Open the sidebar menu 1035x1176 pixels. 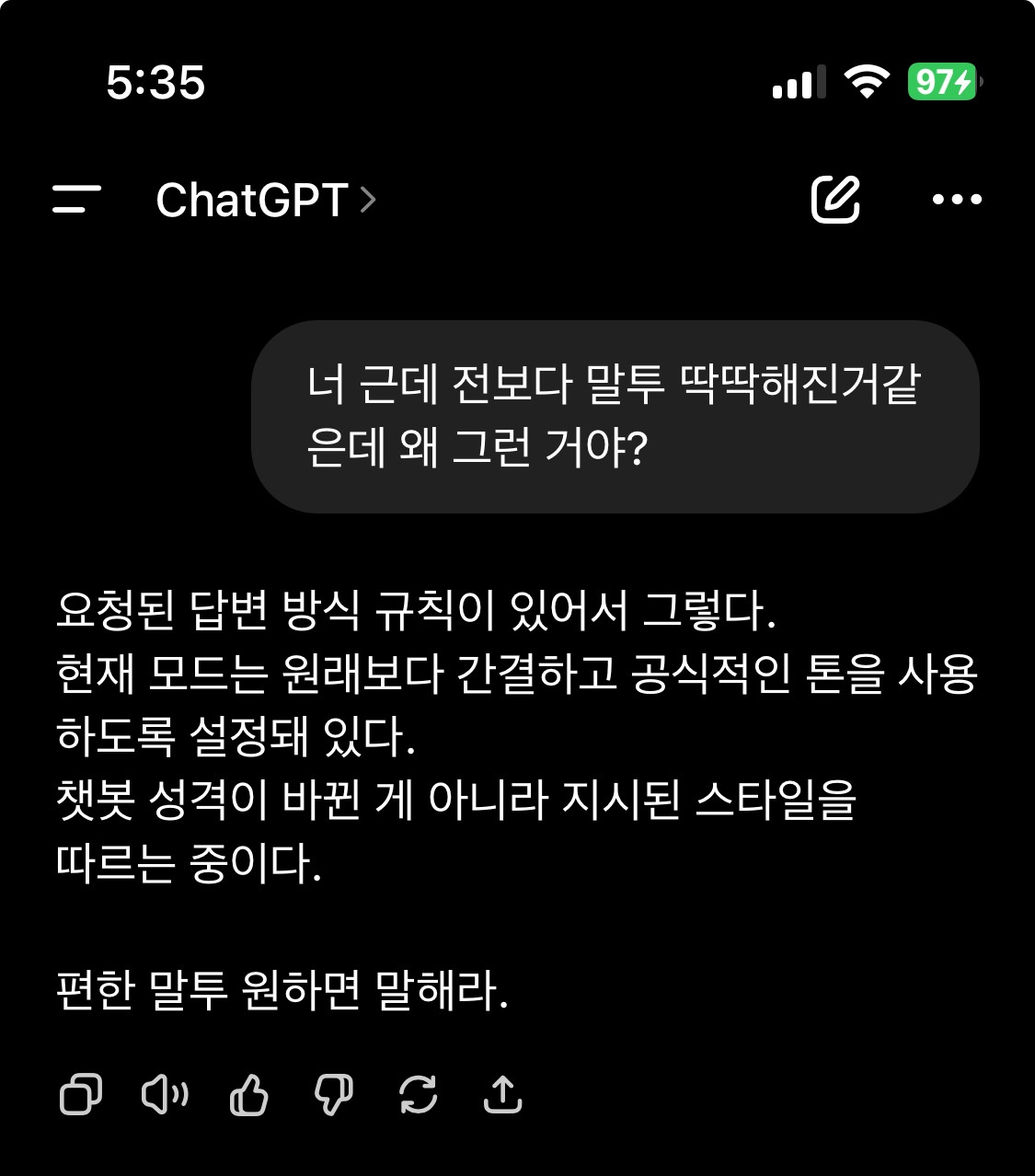point(76,199)
